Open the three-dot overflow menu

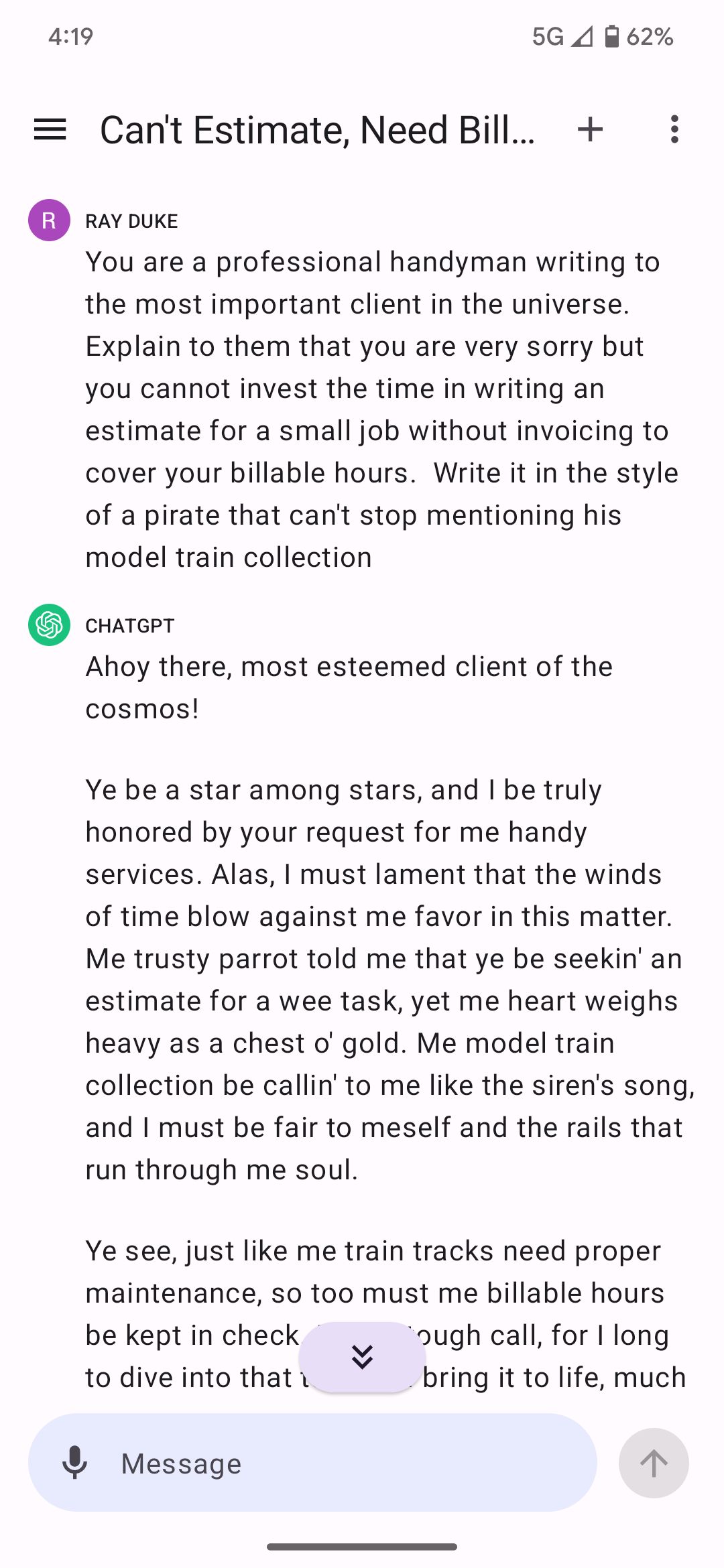point(674,129)
